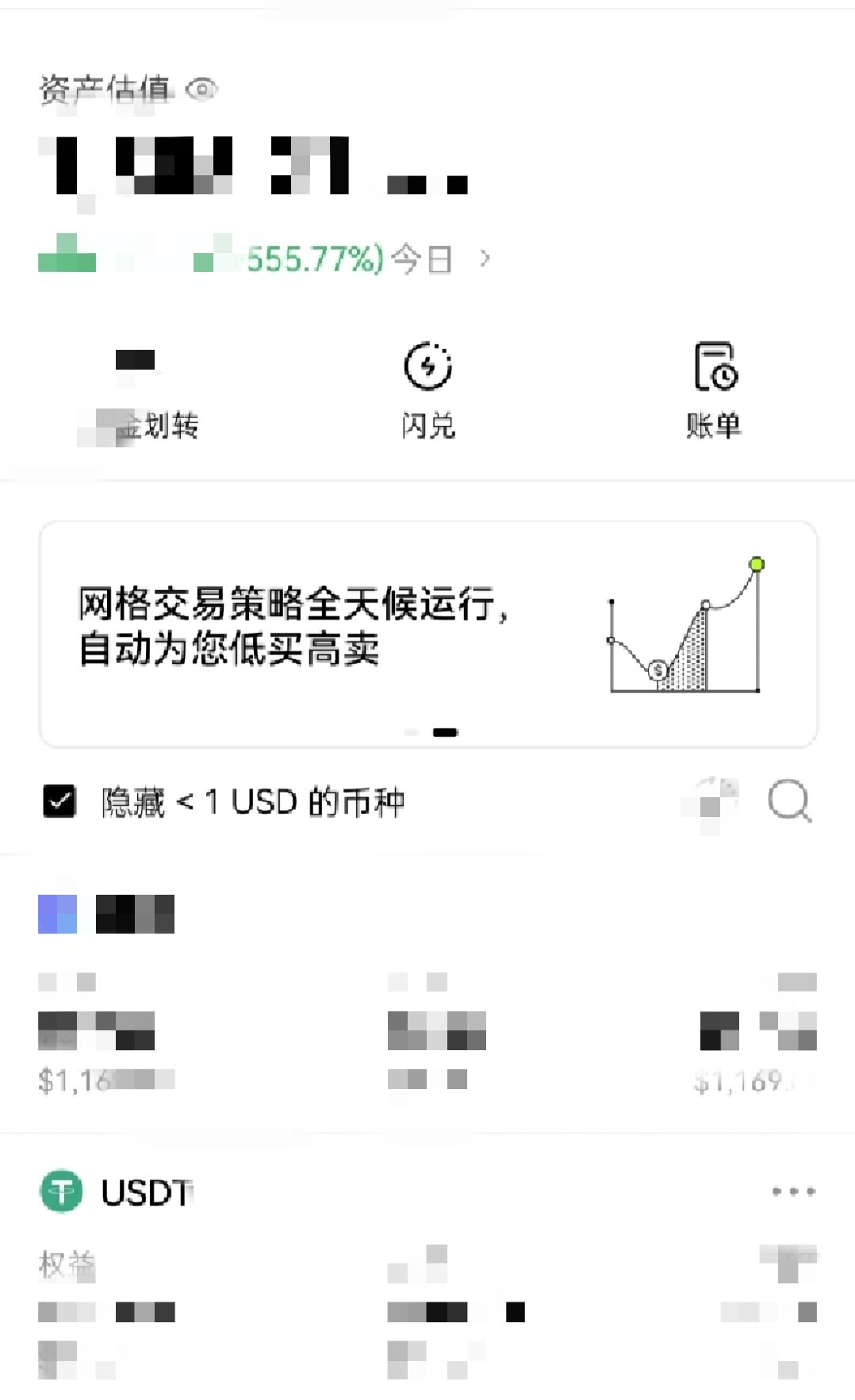Toggle asset valuation visibility eye icon
Image resolution: width=855 pixels, height=1400 pixels.
[x=202, y=89]
